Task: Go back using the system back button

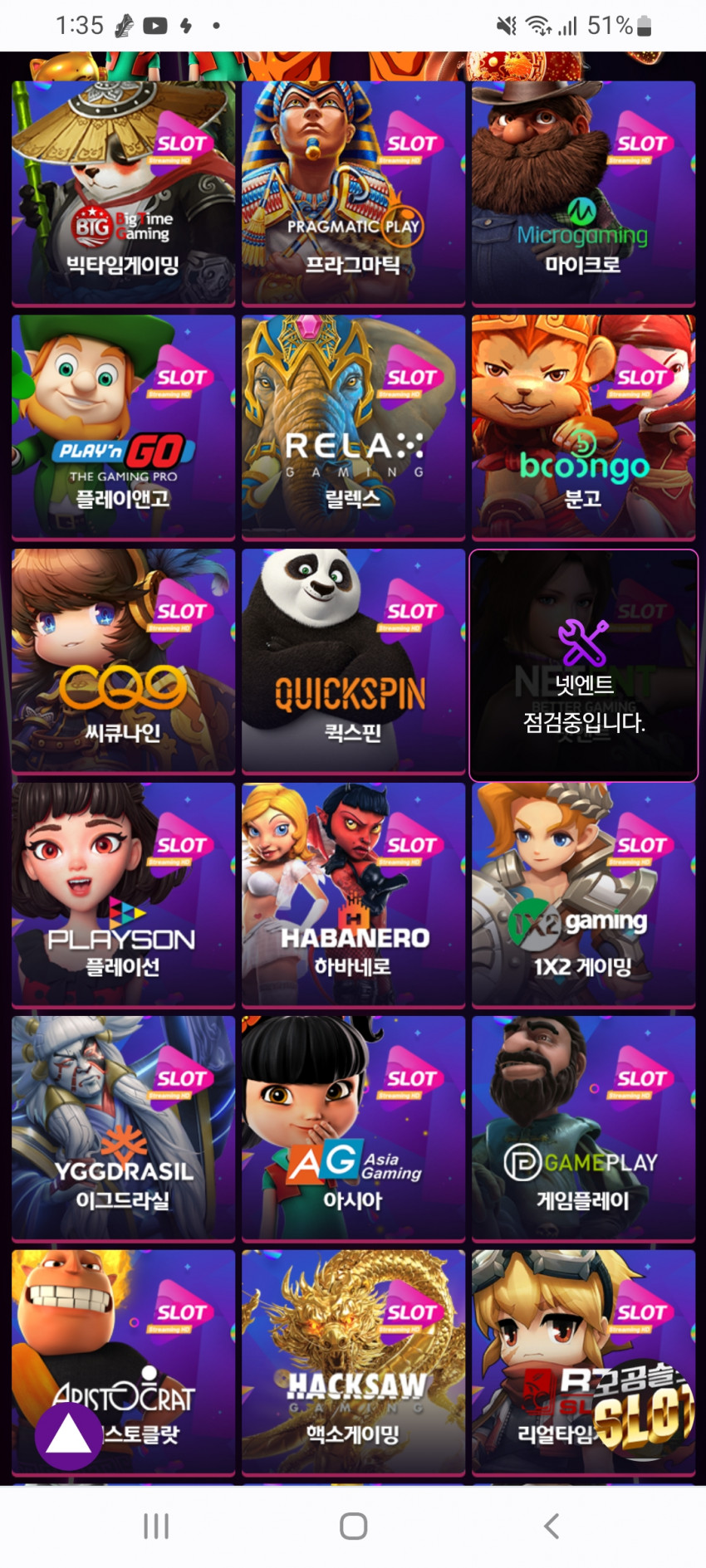Action: tap(551, 1526)
